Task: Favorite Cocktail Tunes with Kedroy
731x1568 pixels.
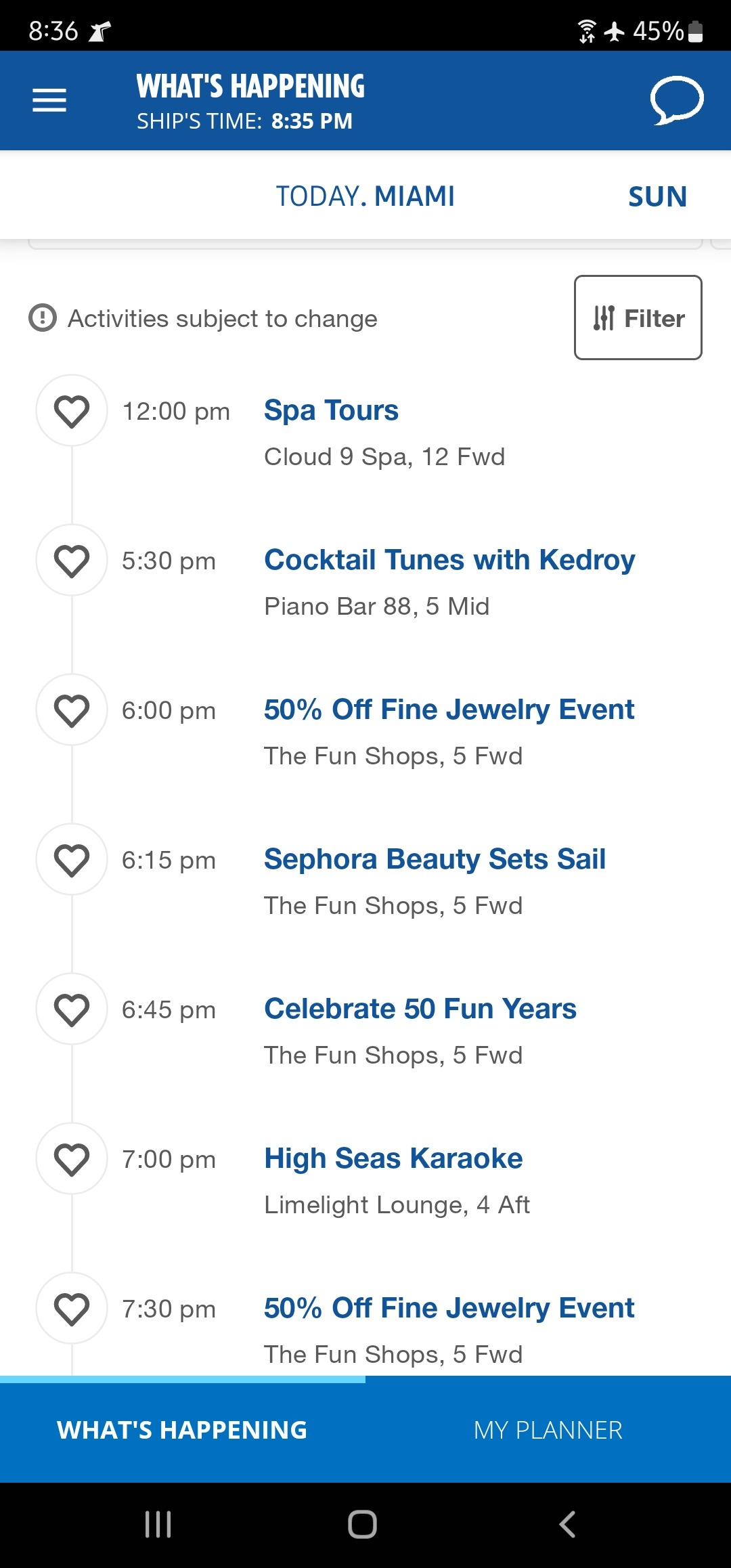Action: [72, 561]
